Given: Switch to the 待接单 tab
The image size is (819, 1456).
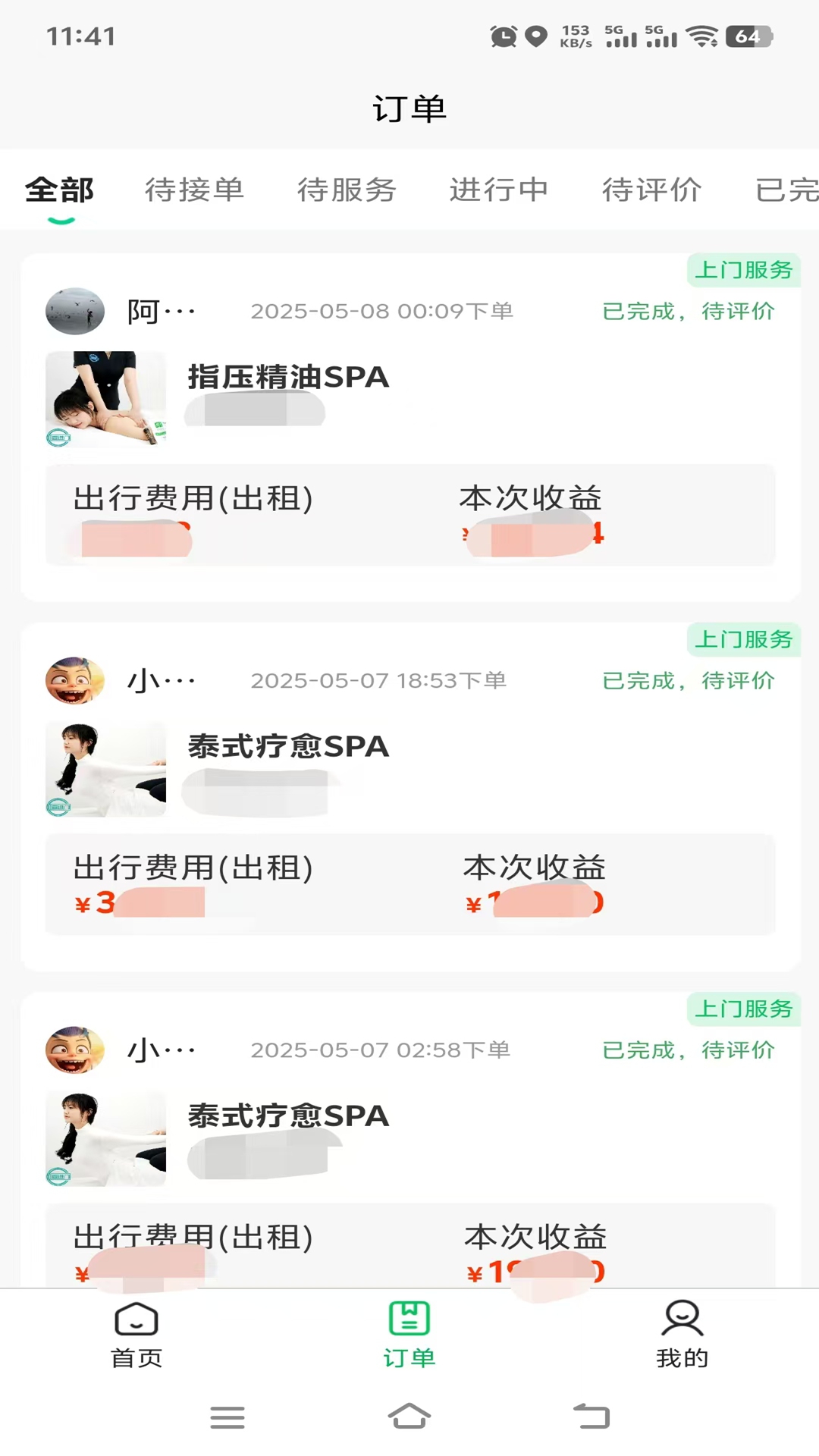Looking at the screenshot, I should [195, 190].
